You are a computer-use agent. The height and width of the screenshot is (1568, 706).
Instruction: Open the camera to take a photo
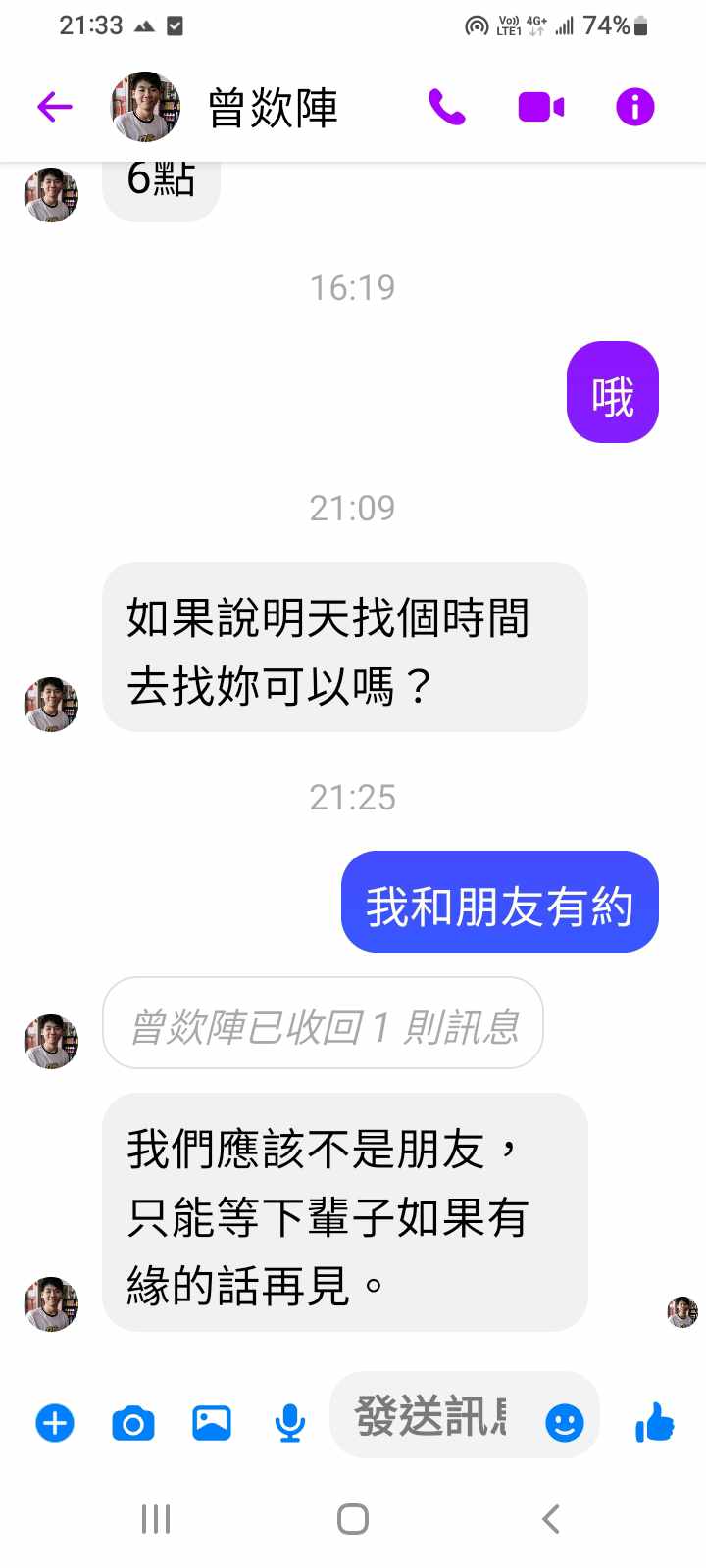(x=133, y=1422)
